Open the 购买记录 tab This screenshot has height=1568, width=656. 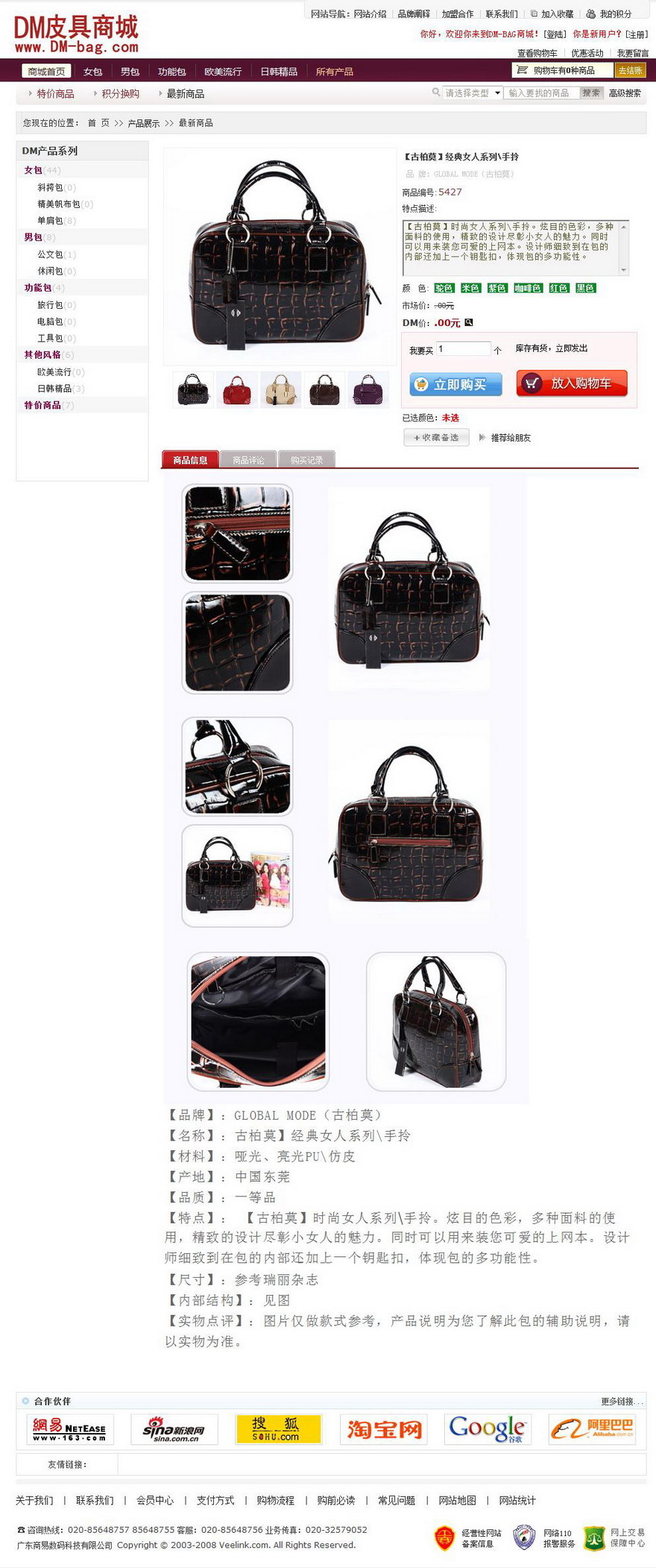tap(306, 460)
